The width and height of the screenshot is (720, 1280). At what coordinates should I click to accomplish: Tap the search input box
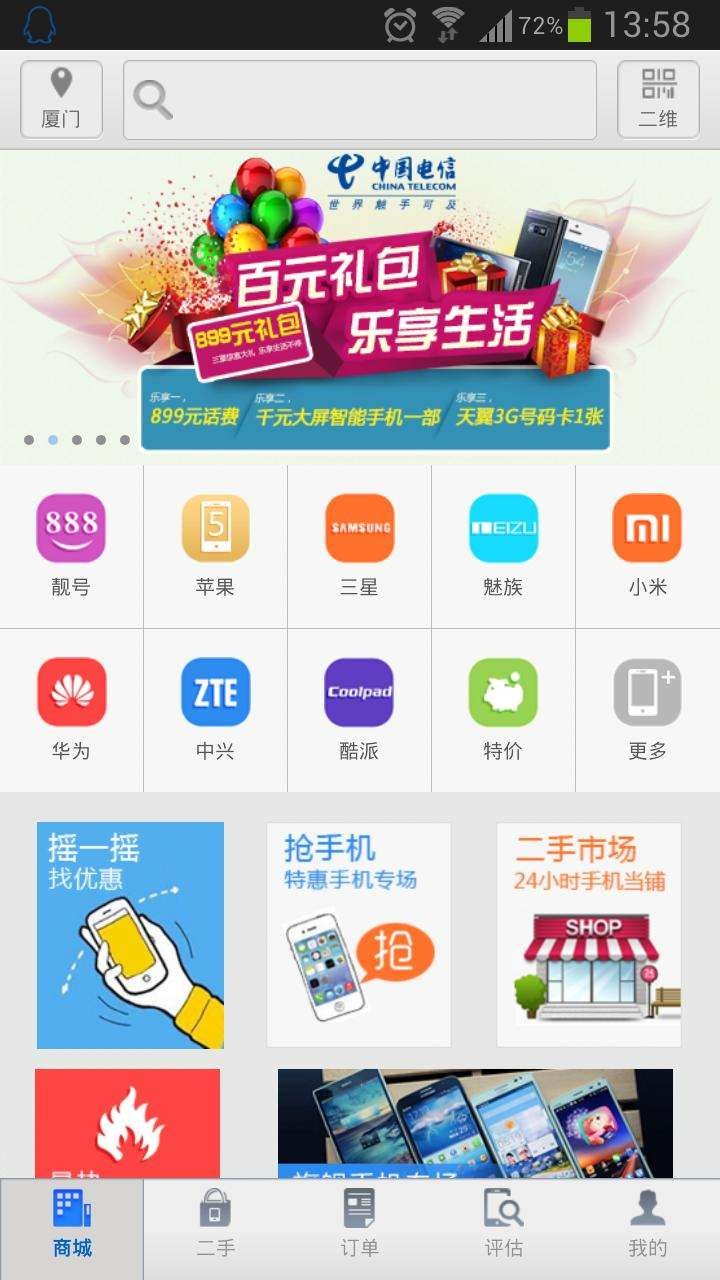[359, 100]
